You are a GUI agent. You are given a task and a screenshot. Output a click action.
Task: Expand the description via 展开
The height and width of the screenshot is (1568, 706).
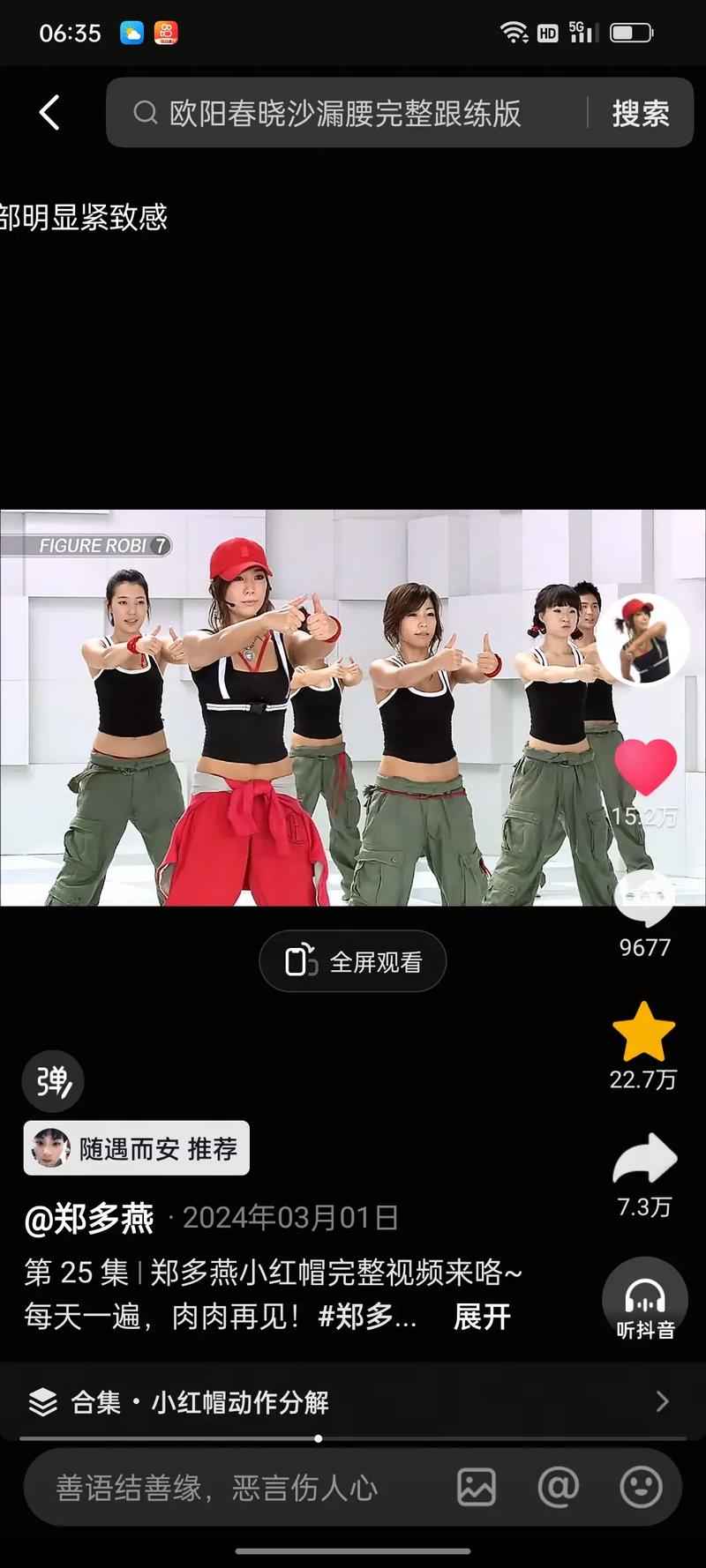tap(481, 1317)
